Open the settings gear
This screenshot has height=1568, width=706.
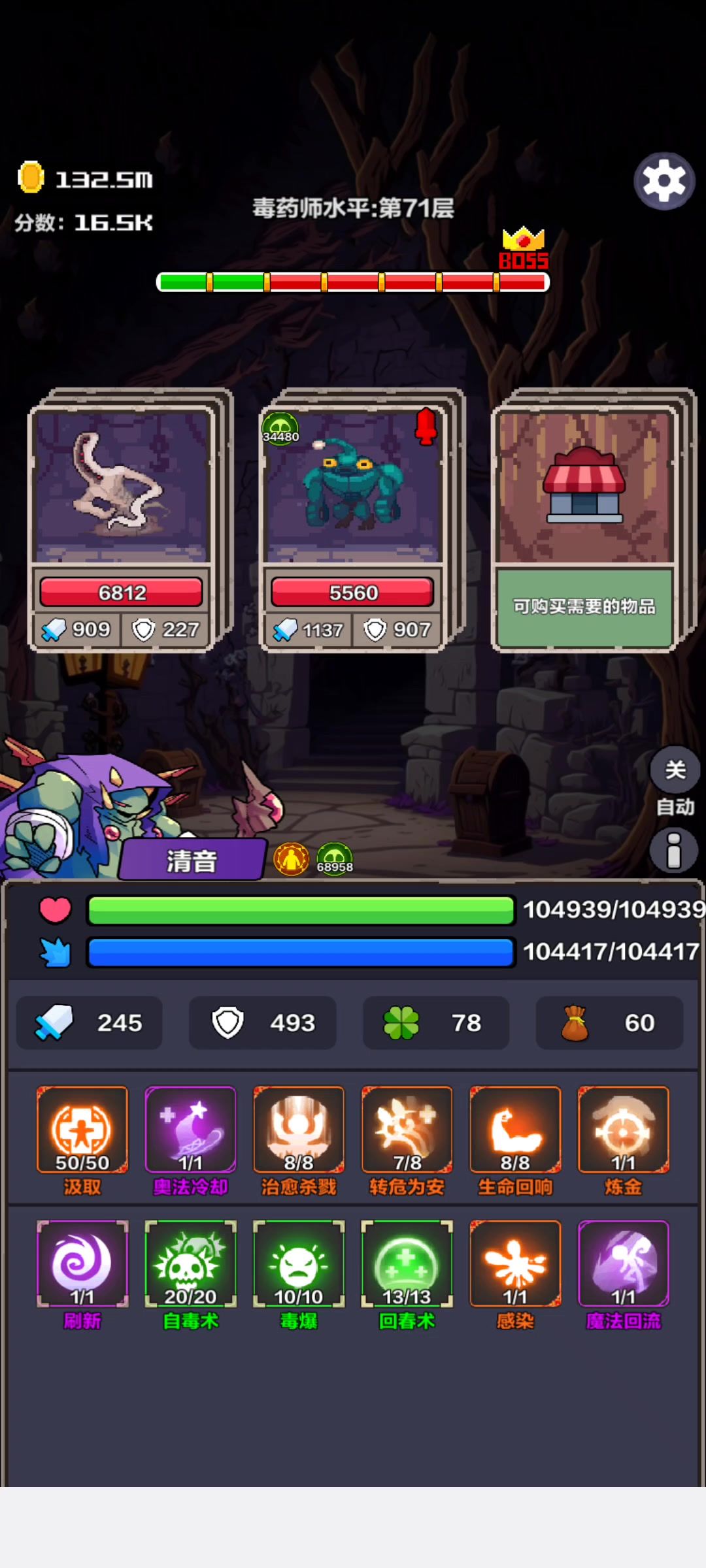click(x=664, y=181)
